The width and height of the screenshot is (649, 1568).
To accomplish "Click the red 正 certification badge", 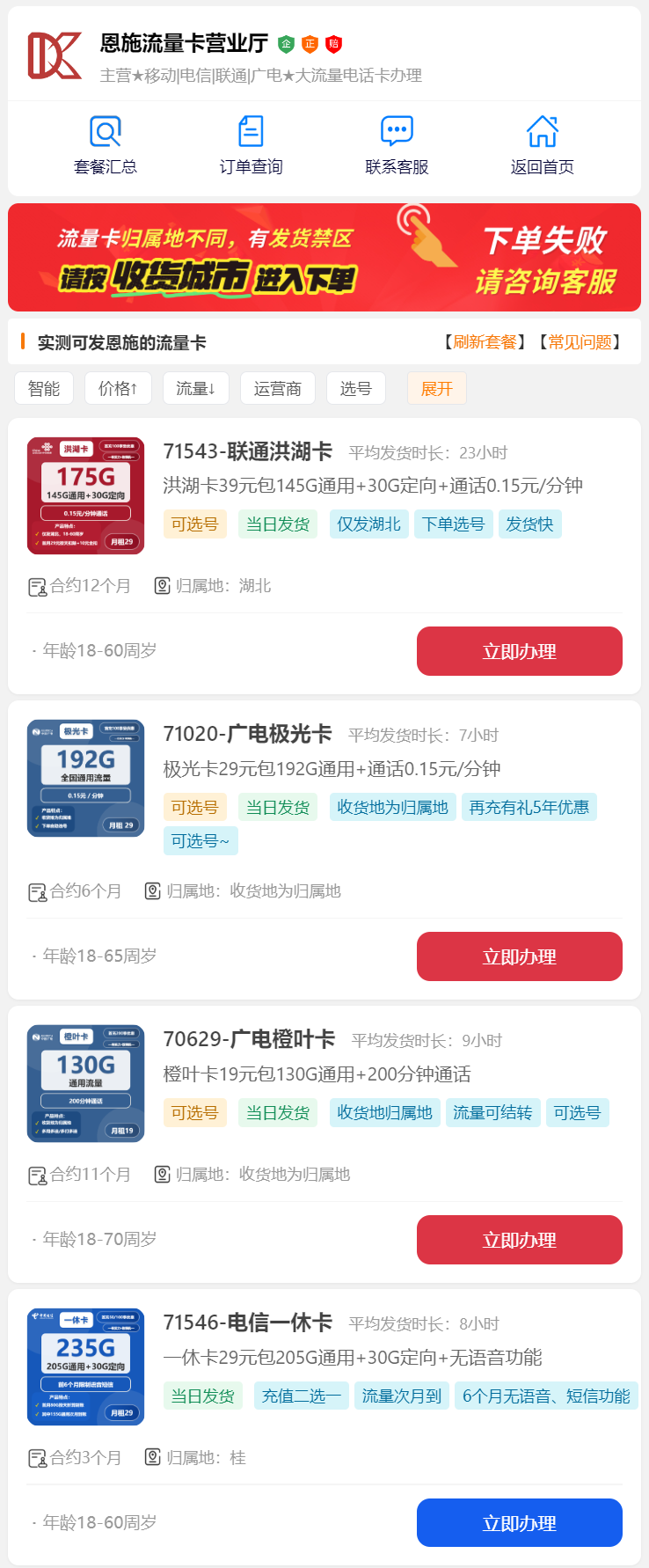I will pyautogui.click(x=309, y=42).
